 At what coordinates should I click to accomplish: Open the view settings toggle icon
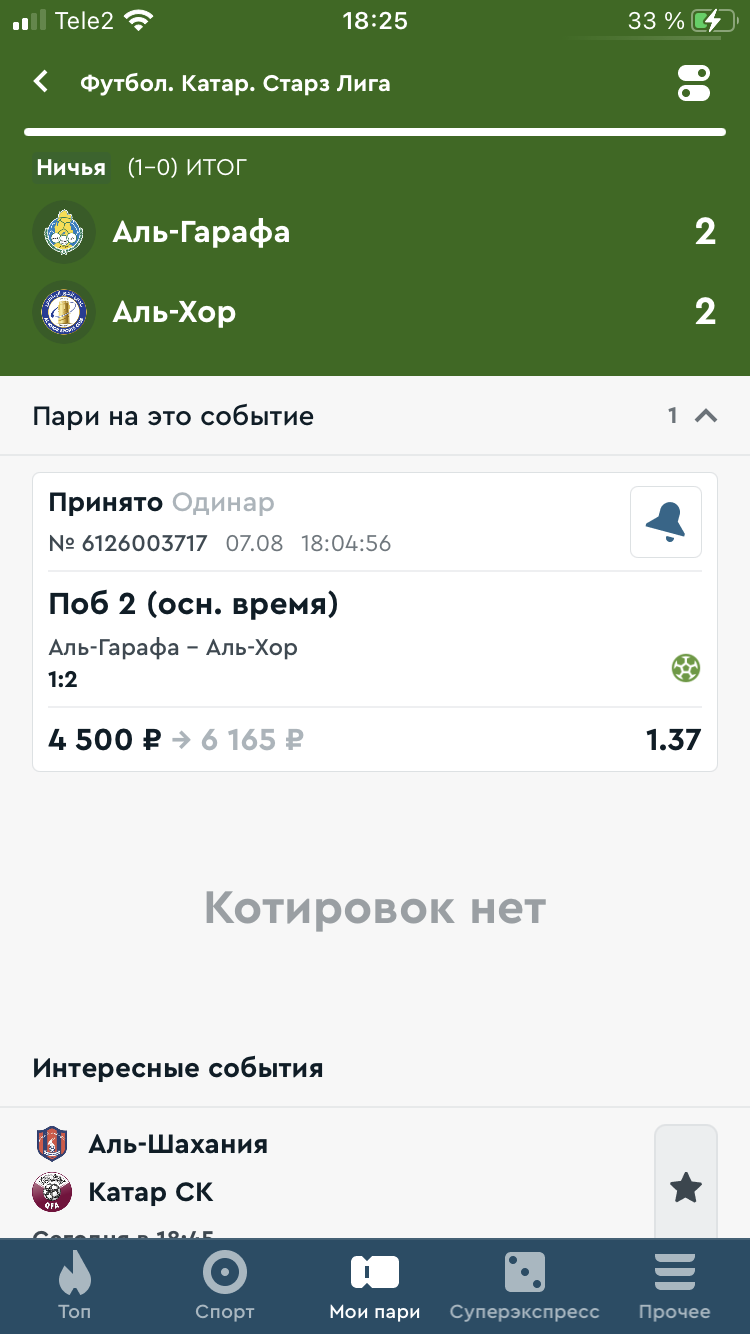[x=694, y=83]
